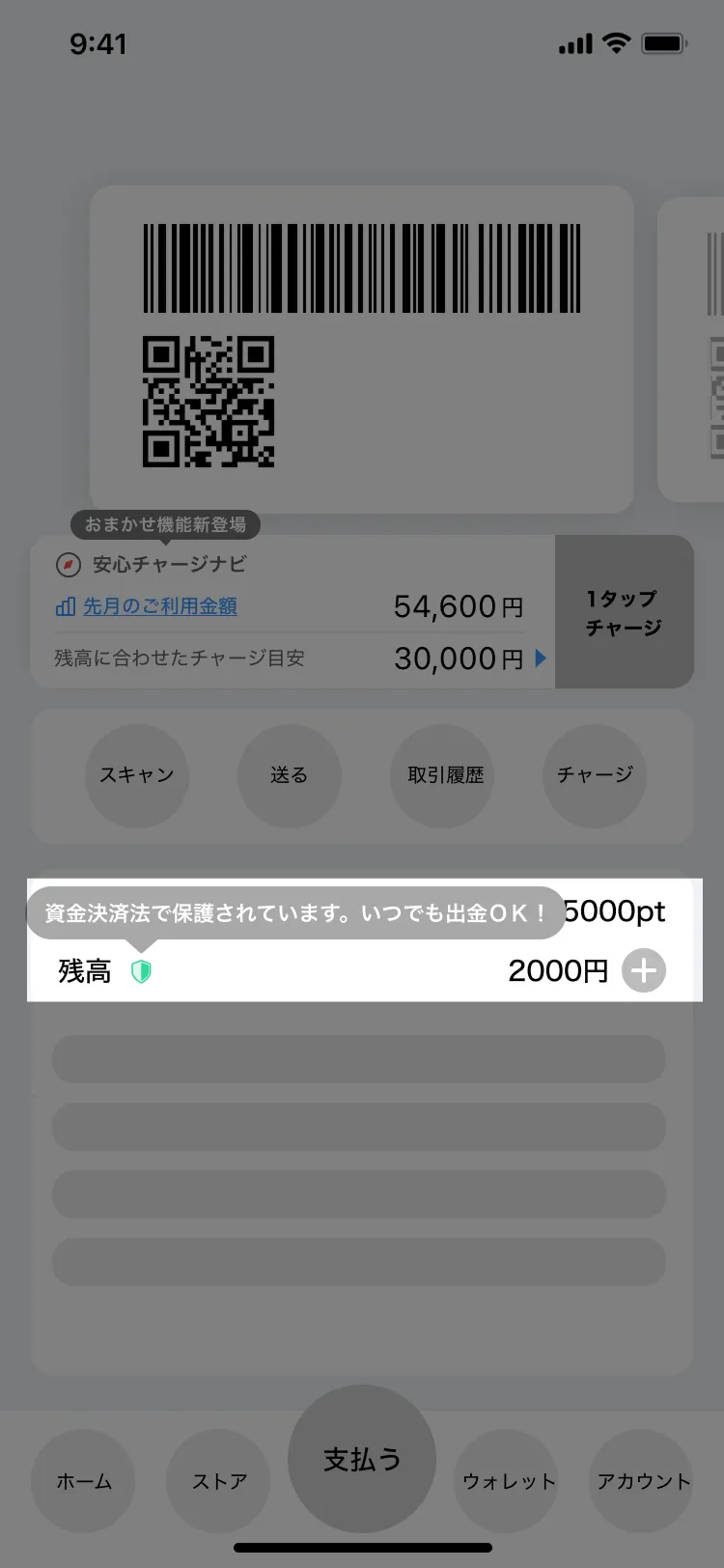Open the チャージ round shortcut

(595, 775)
